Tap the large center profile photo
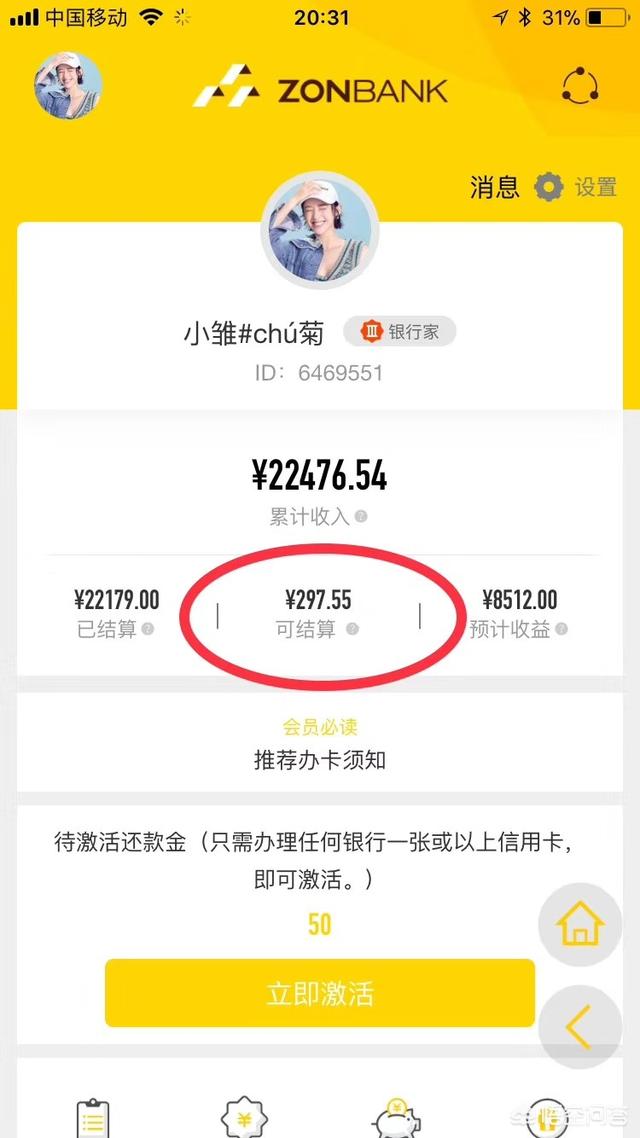The image size is (640, 1138). (320, 238)
